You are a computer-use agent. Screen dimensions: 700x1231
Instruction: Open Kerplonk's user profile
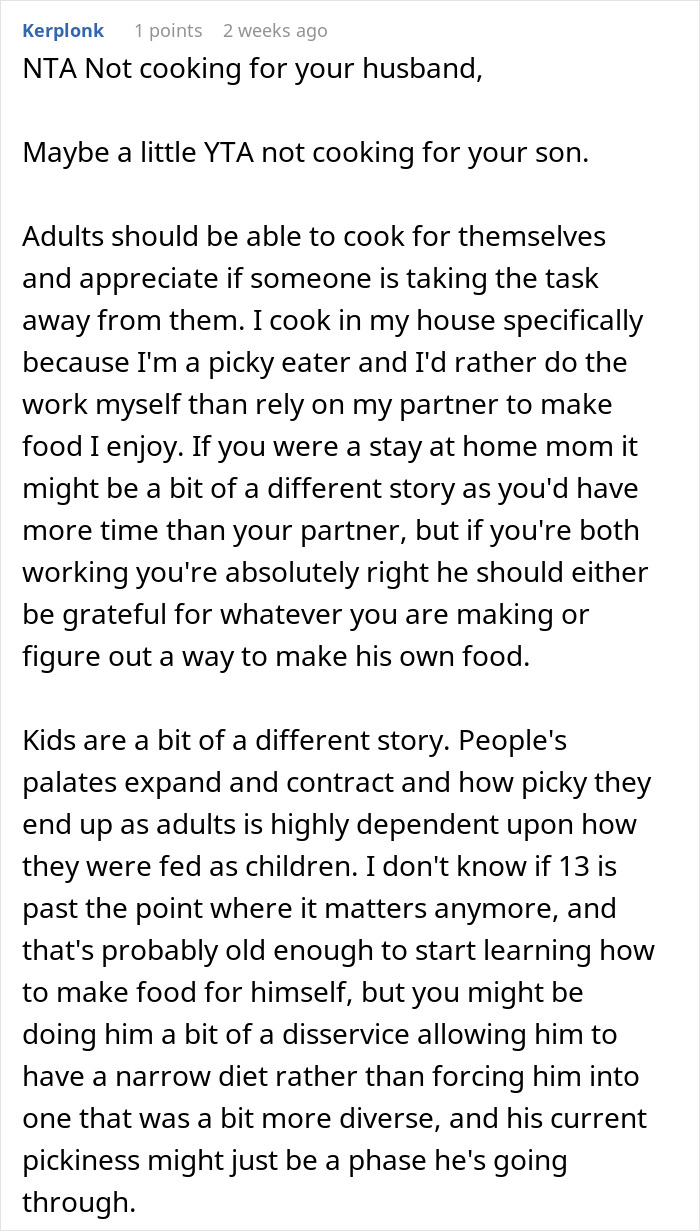coord(62,31)
